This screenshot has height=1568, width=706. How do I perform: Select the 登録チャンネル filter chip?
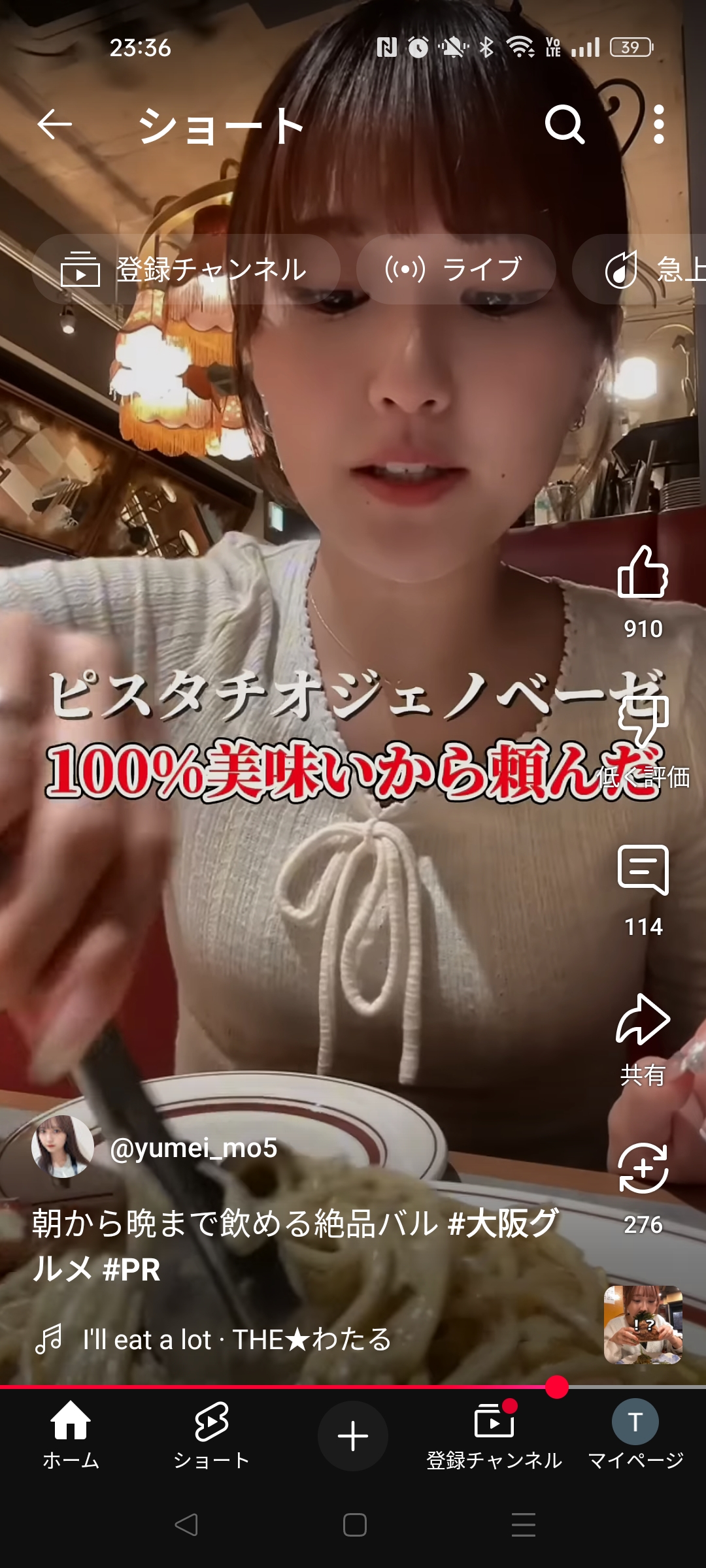tap(186, 269)
